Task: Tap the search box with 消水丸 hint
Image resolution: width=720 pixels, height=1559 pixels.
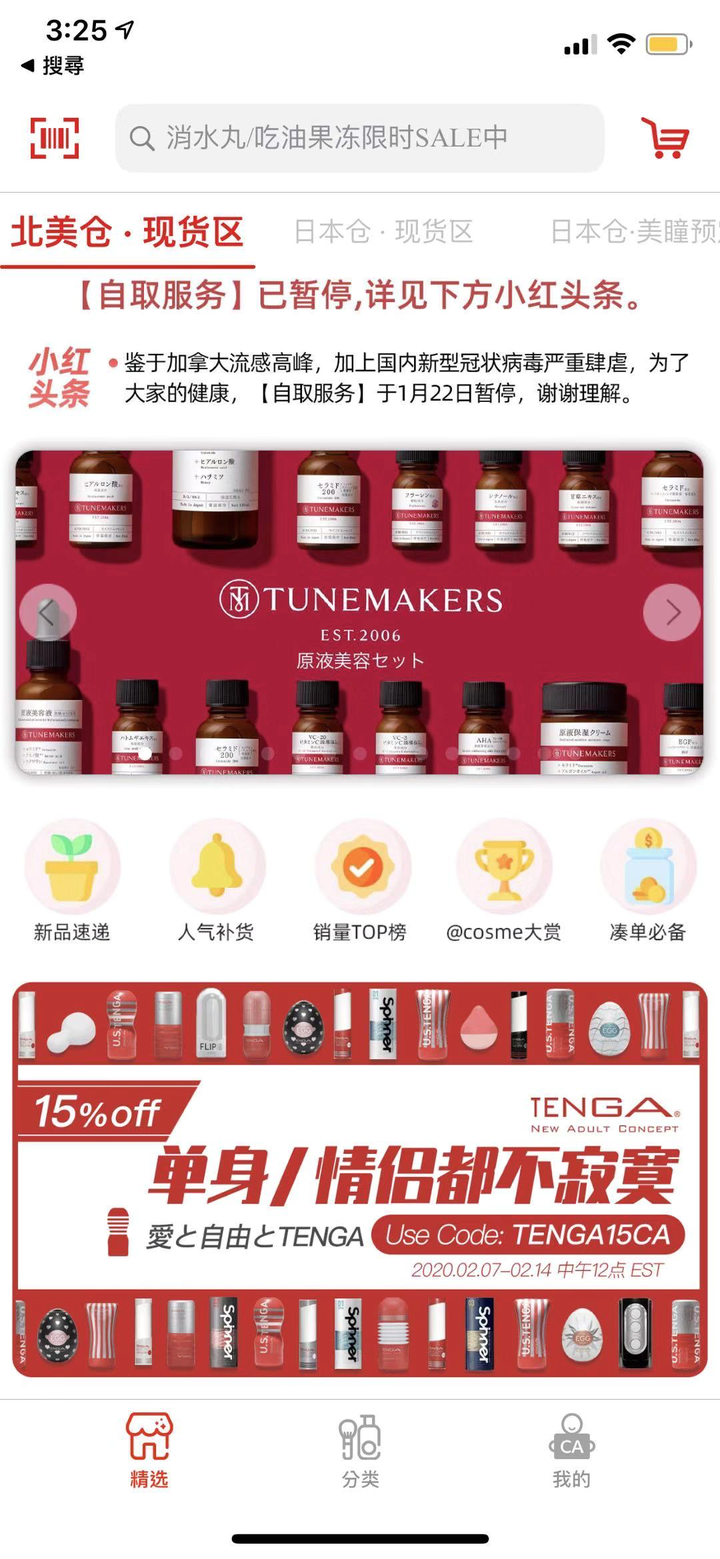Action: [360, 138]
